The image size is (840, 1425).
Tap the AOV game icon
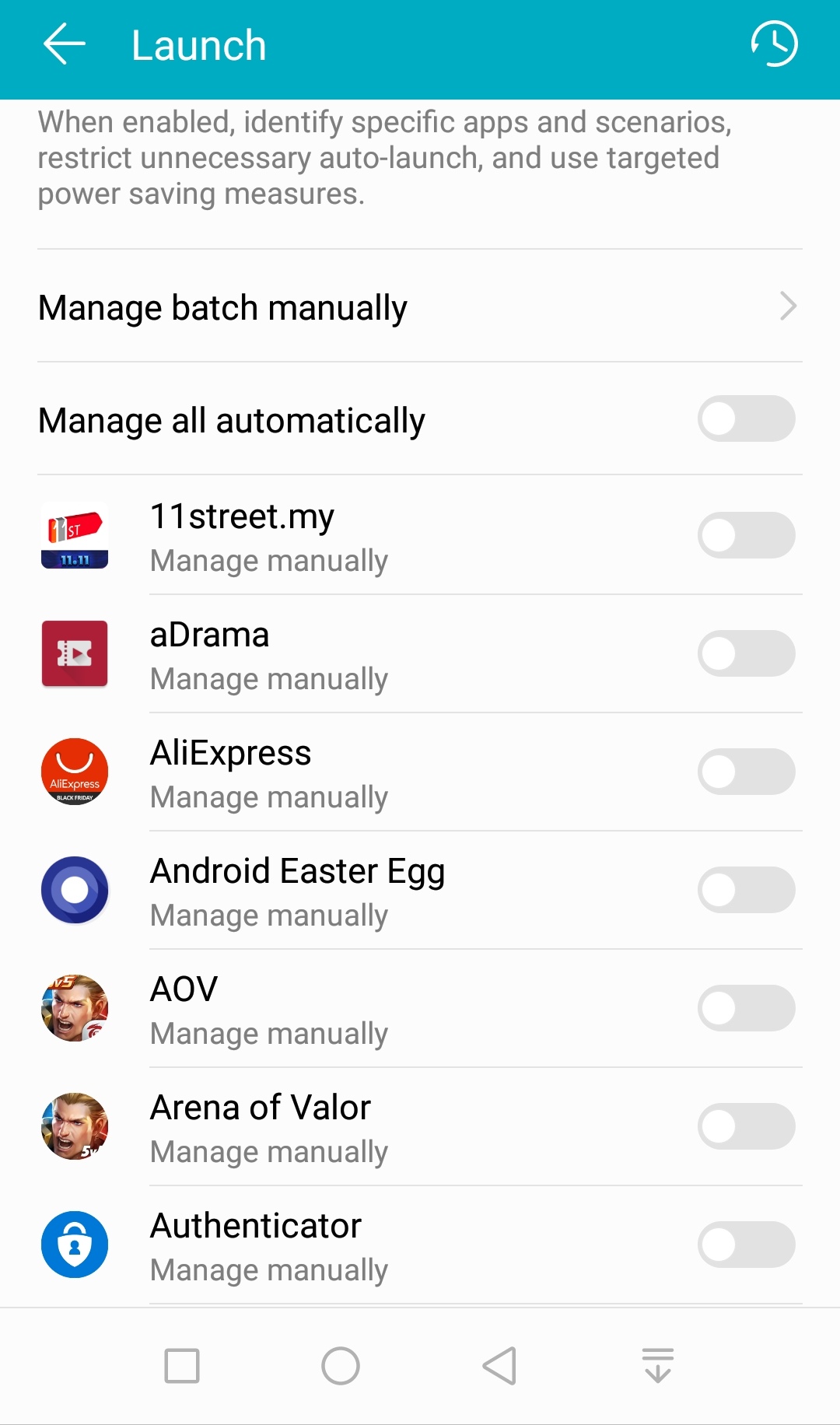[75, 1009]
